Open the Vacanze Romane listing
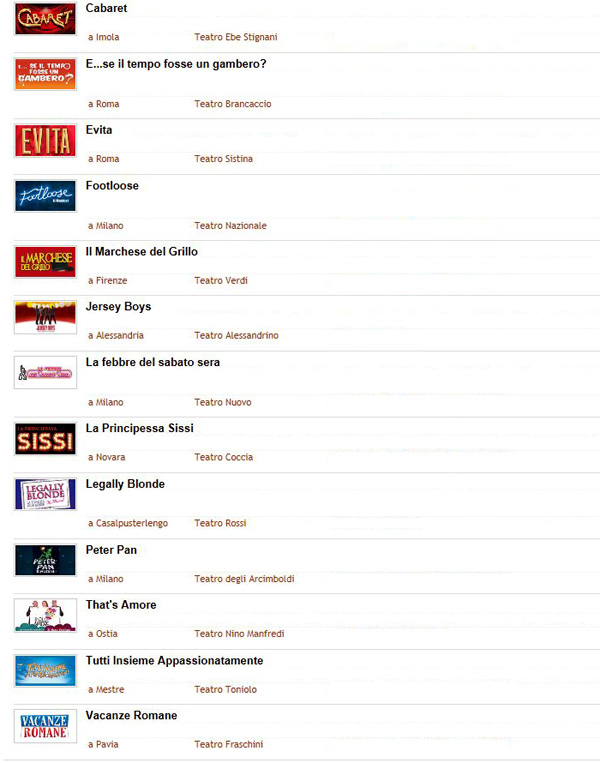Screen dimensions: 600x763 tap(131, 715)
